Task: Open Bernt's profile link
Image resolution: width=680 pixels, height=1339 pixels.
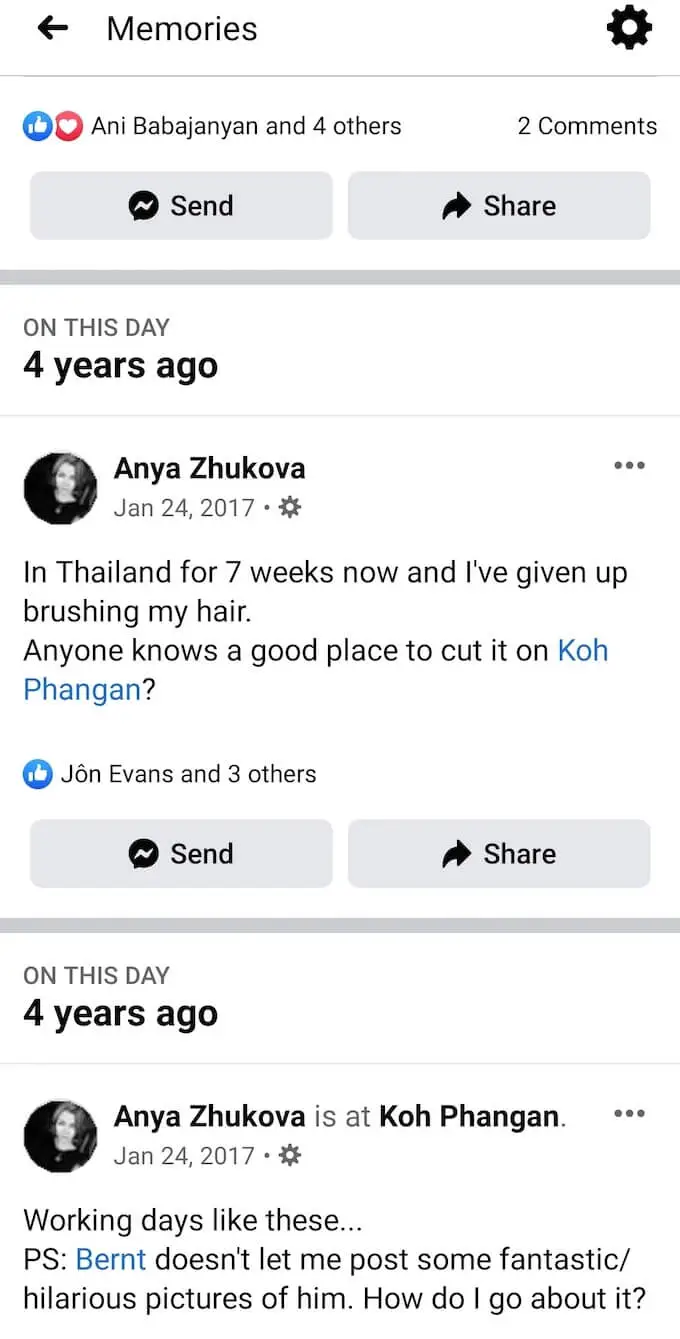Action: [111, 1259]
